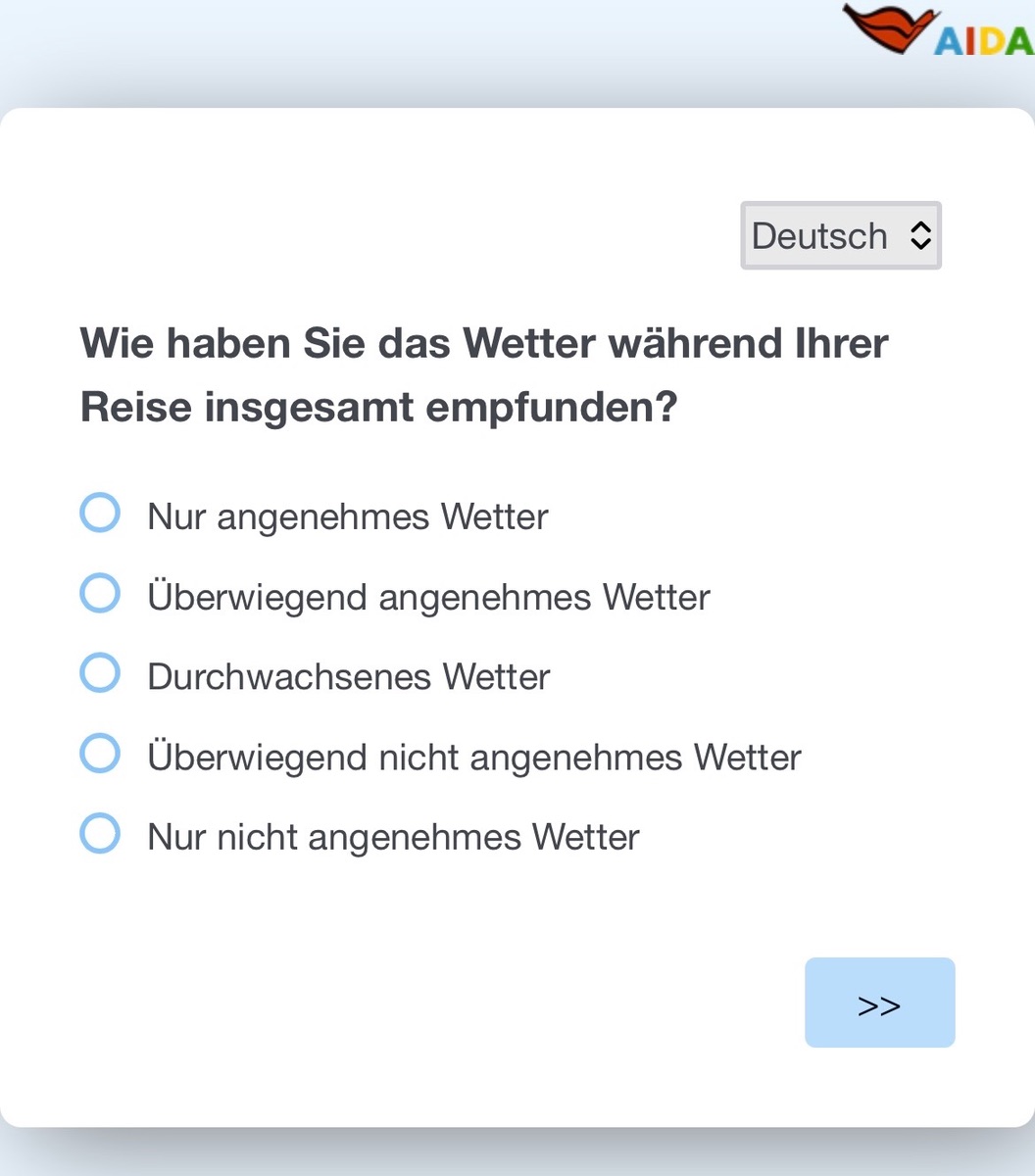The image size is (1035, 1176).
Task: Open the Deutsch language dropdown
Action: pos(840,235)
